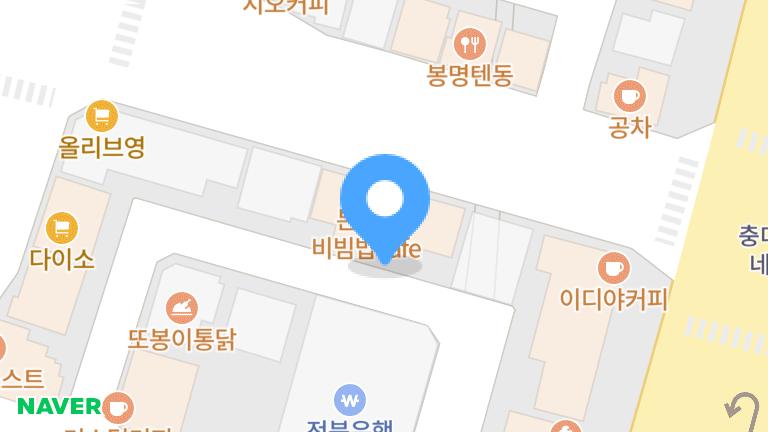The width and height of the screenshot is (768, 432).
Task: Select the 봉명텐동 restaurant marker
Action: (x=468, y=45)
